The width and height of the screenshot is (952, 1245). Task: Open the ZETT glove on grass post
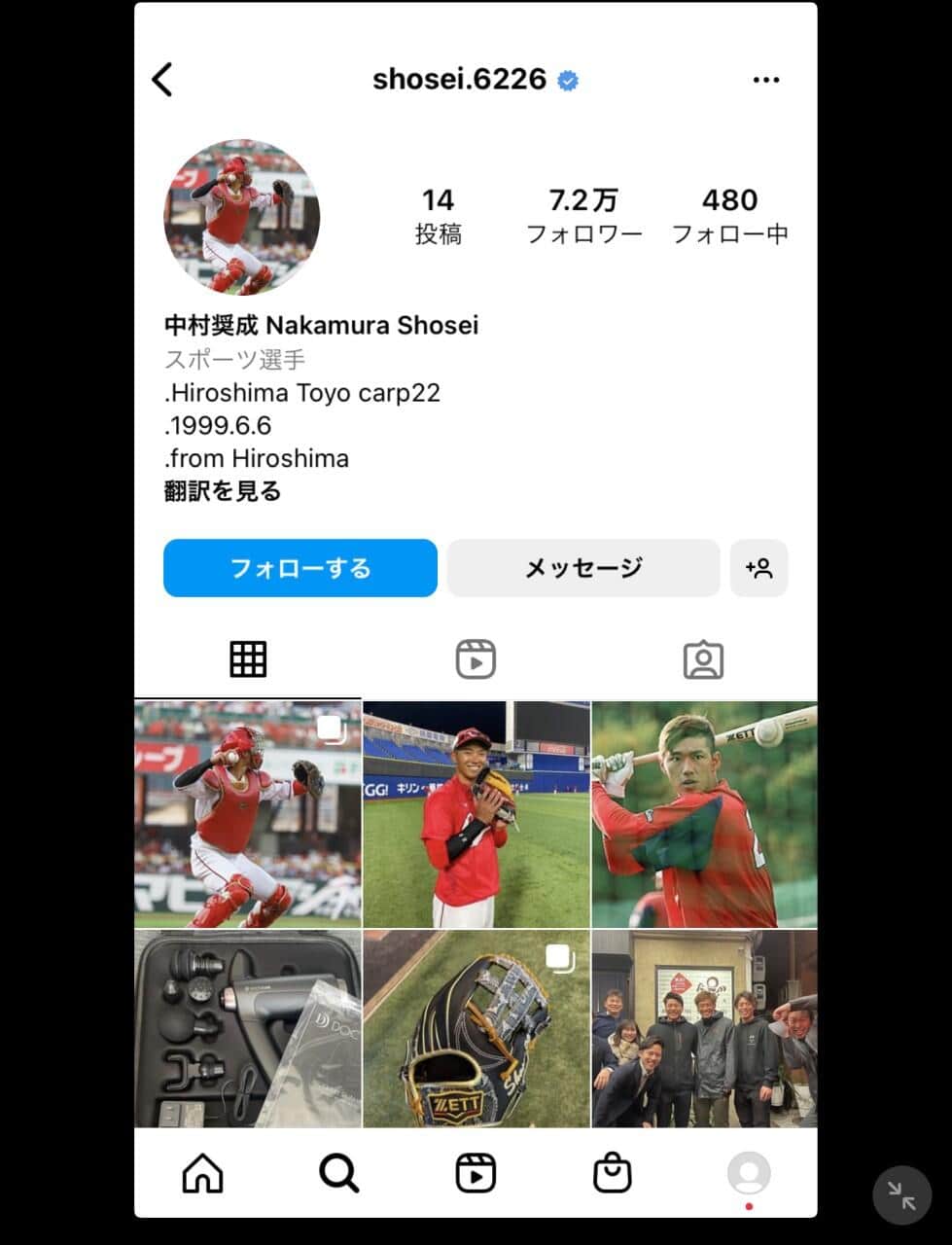476,1028
